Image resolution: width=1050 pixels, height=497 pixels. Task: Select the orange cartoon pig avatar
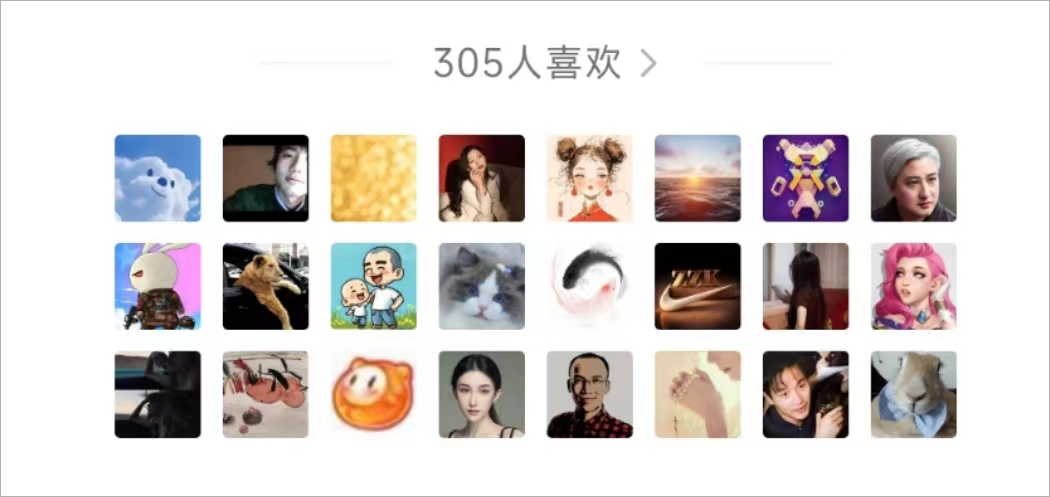click(374, 395)
